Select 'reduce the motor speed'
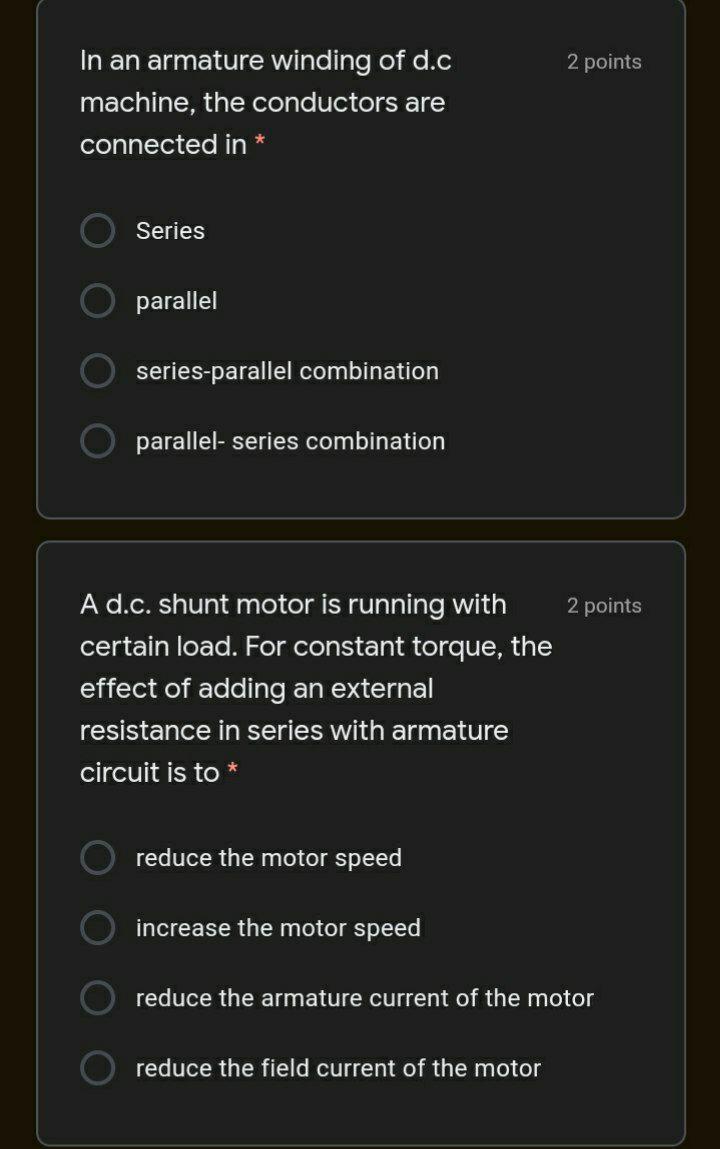The image size is (720, 1149). tap(98, 858)
